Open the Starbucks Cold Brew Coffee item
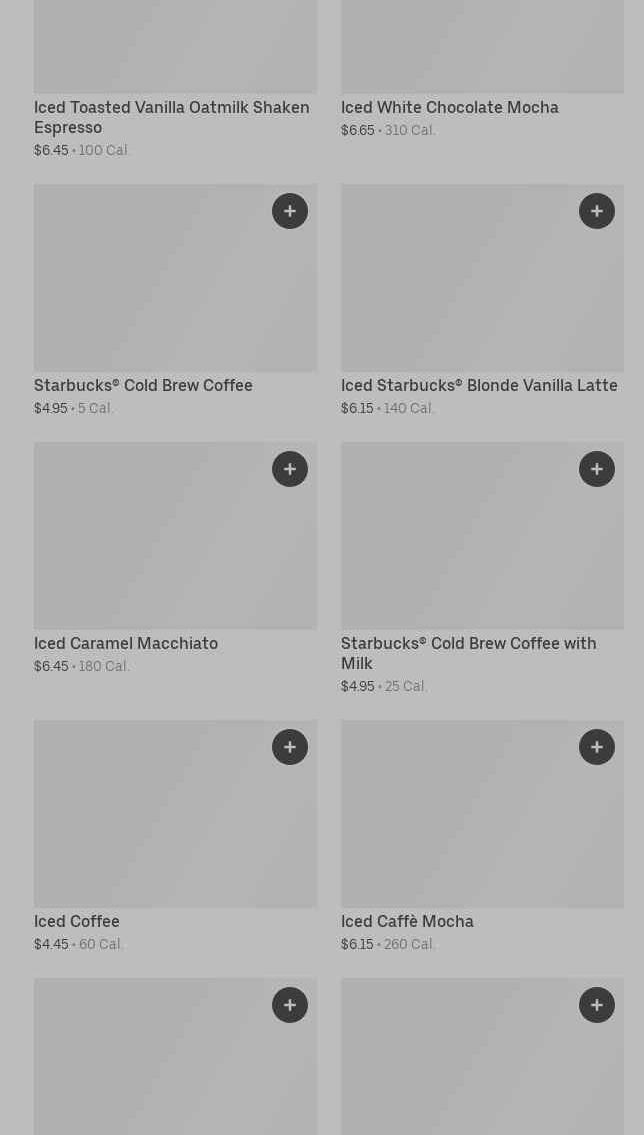The width and height of the screenshot is (644, 1135). (143, 385)
